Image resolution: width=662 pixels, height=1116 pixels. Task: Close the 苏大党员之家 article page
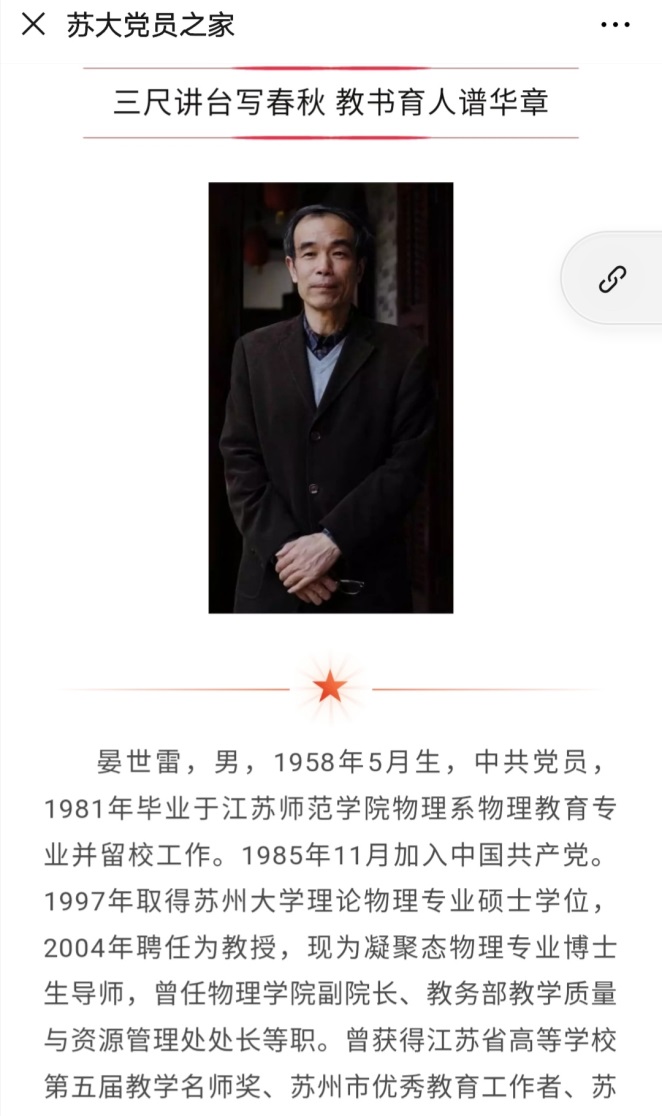point(33,25)
